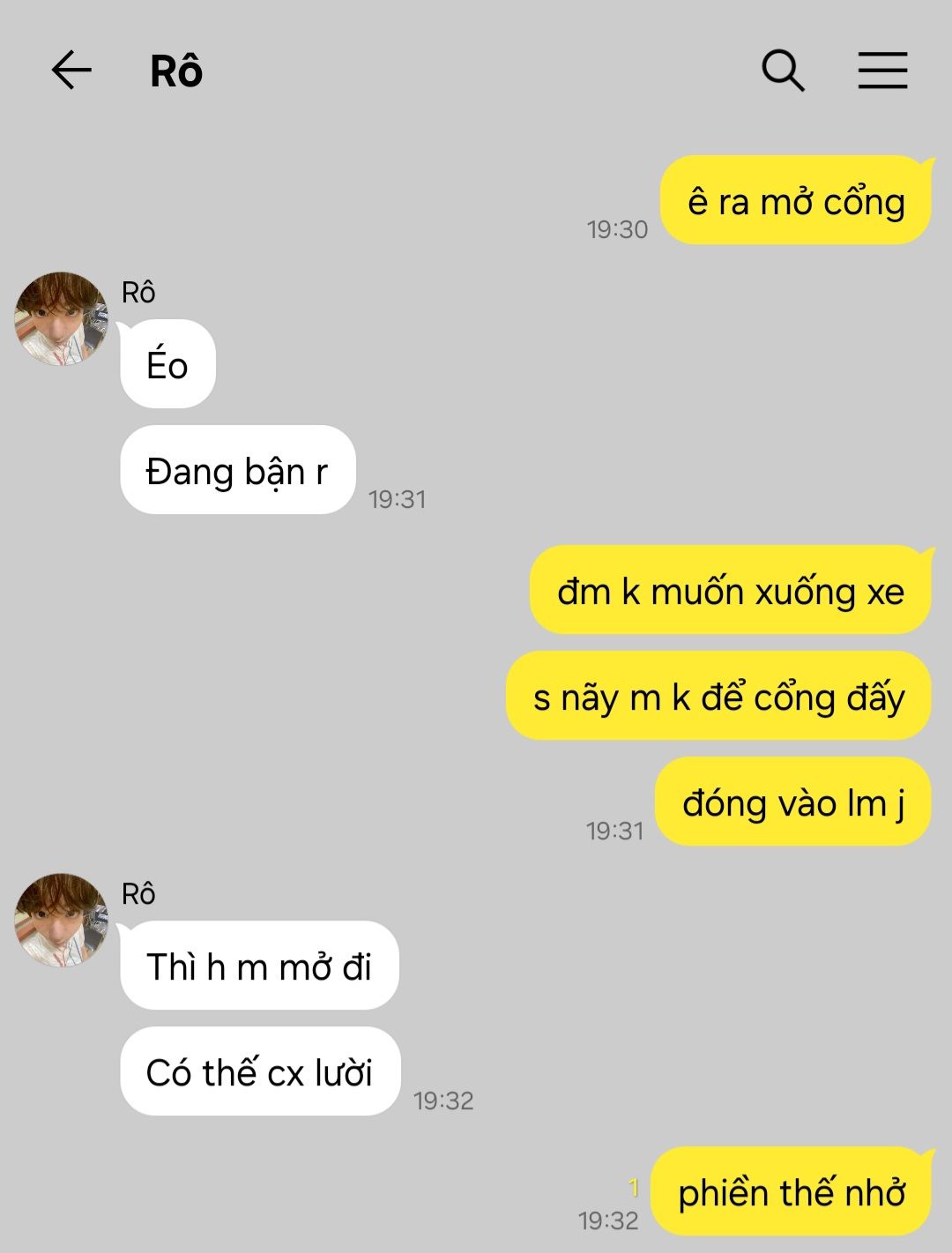Tap Rô's avatar next to "Thì h m mở đi"
This screenshot has width=952, height=1253.
tap(61, 920)
